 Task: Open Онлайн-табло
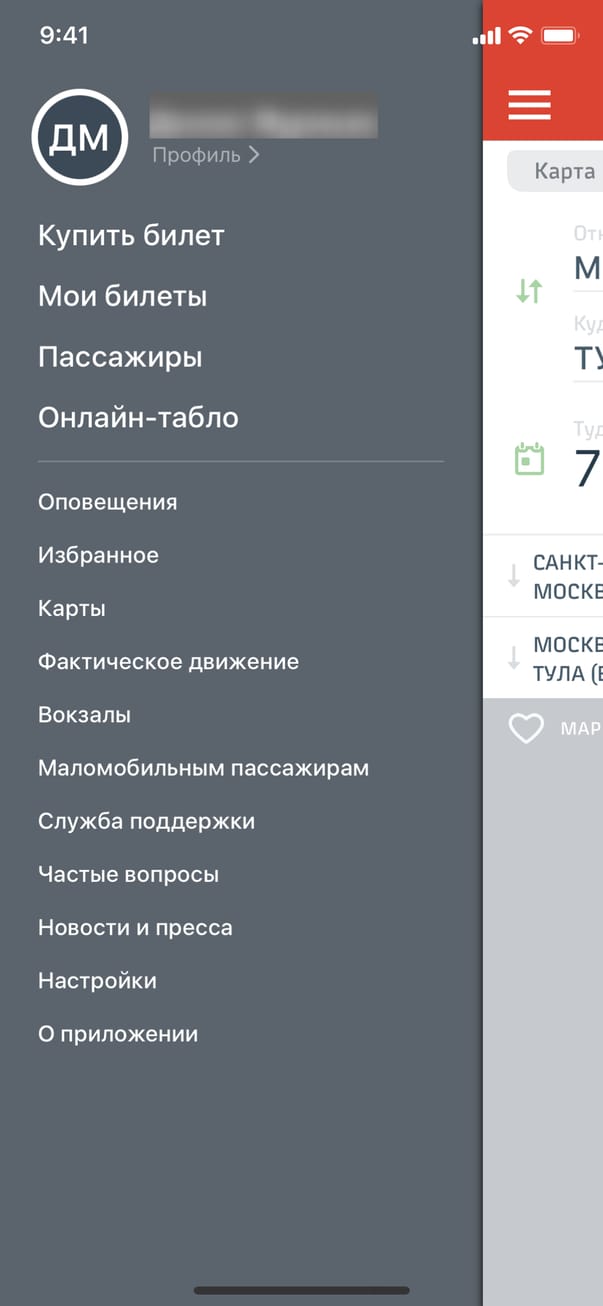click(x=138, y=417)
